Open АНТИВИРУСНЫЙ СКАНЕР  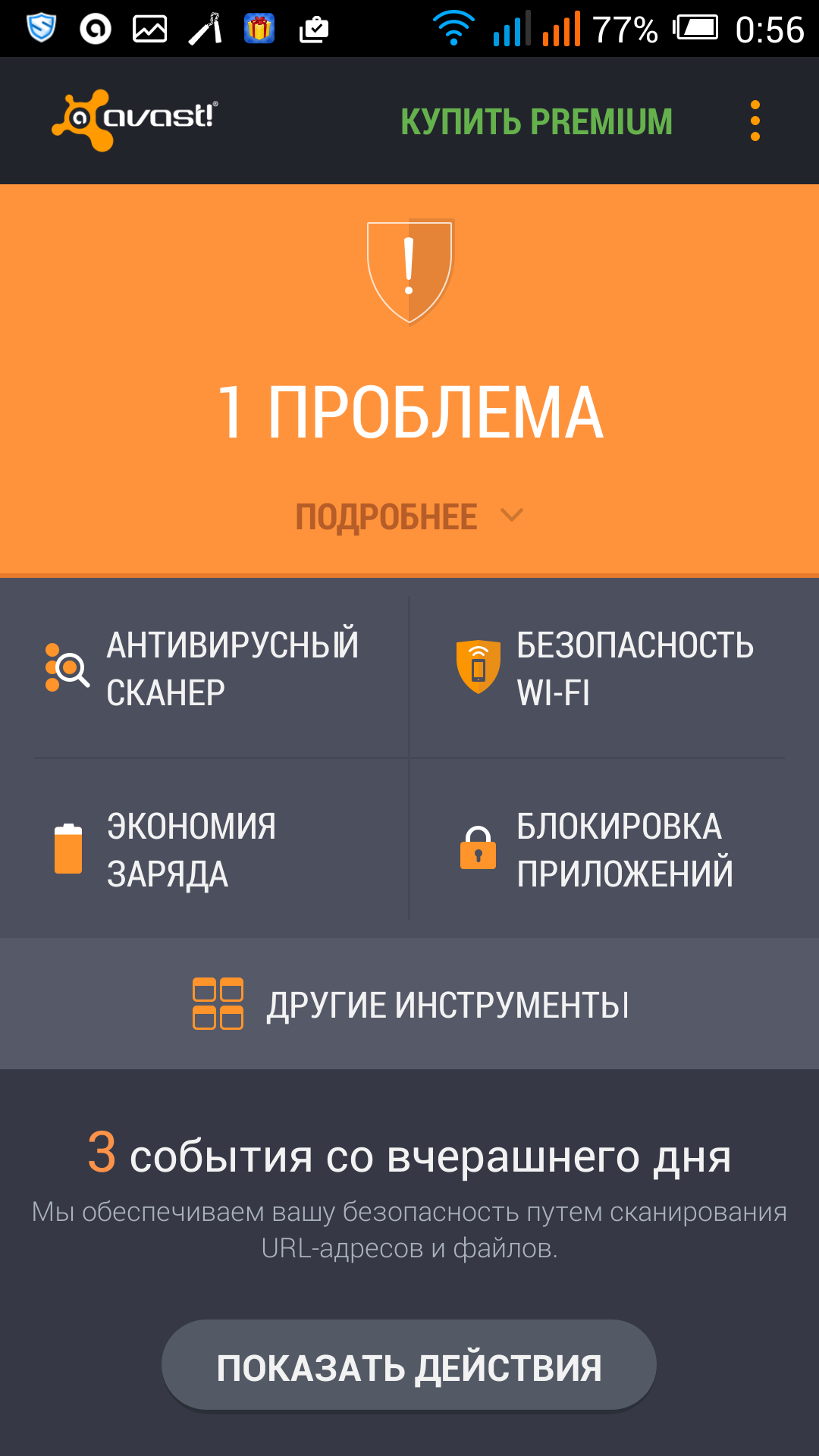(x=205, y=669)
